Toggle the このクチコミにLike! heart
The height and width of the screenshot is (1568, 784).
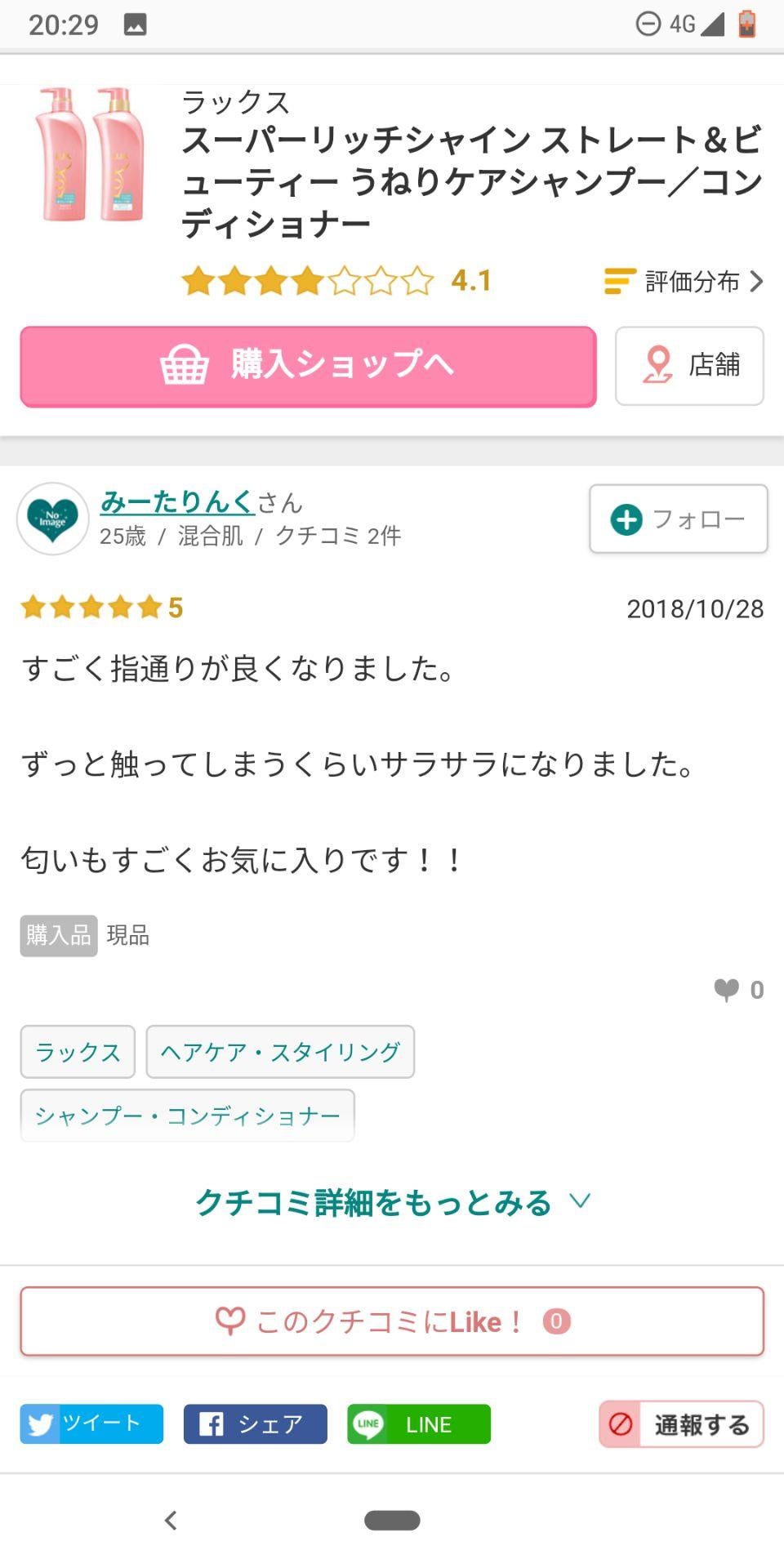tap(390, 1322)
